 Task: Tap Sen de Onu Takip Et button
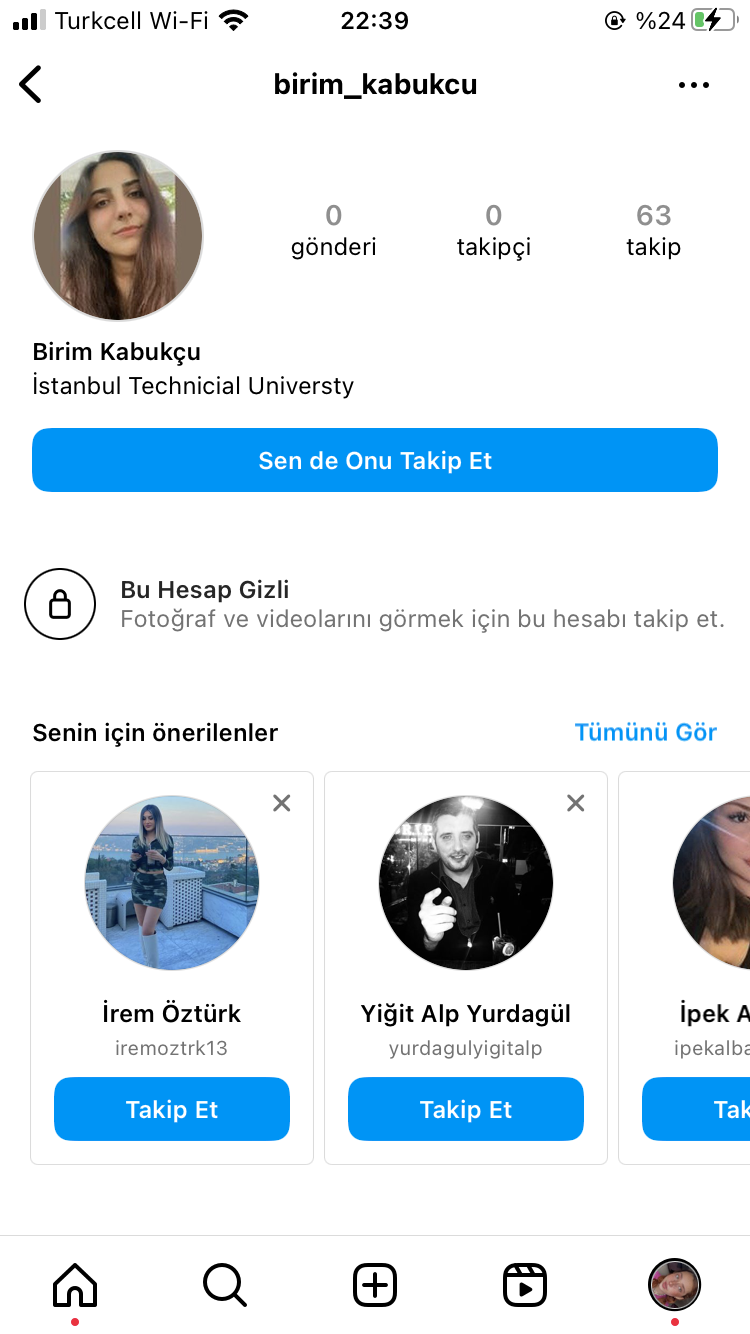375,460
